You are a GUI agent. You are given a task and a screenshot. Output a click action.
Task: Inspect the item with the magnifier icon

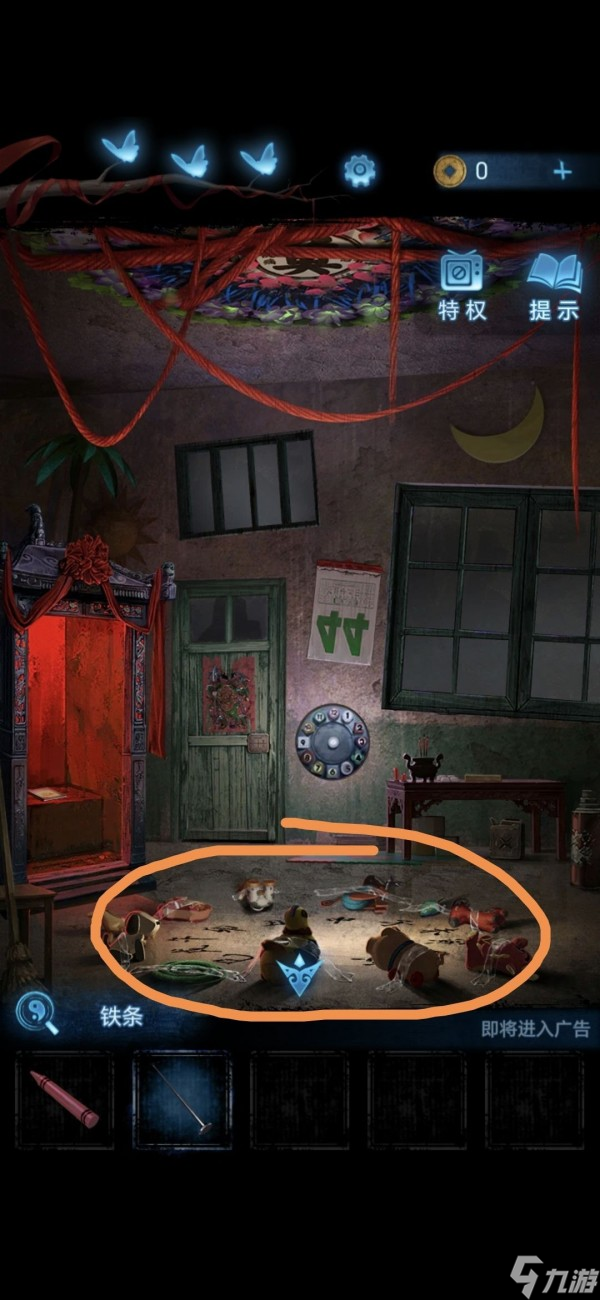click(38, 1016)
